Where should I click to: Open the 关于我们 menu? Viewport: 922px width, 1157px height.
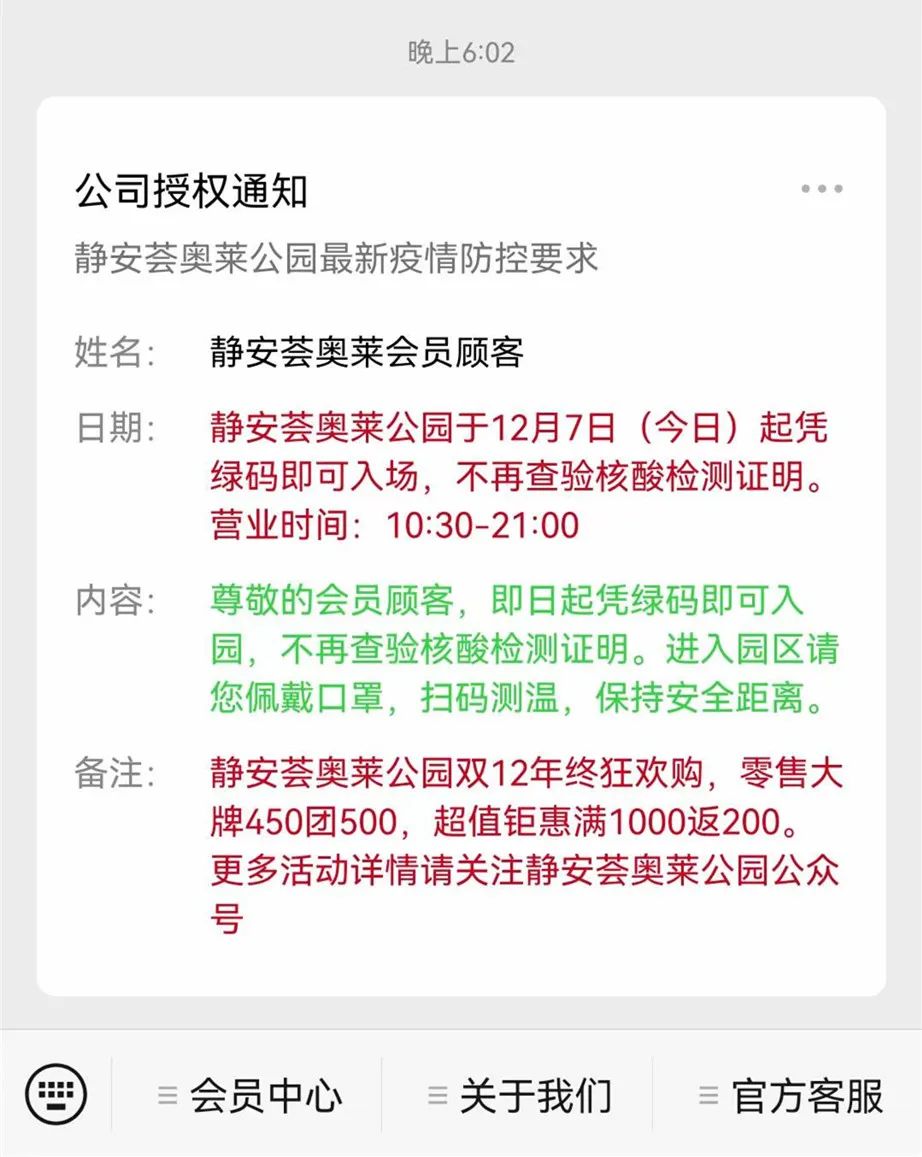518,1095
